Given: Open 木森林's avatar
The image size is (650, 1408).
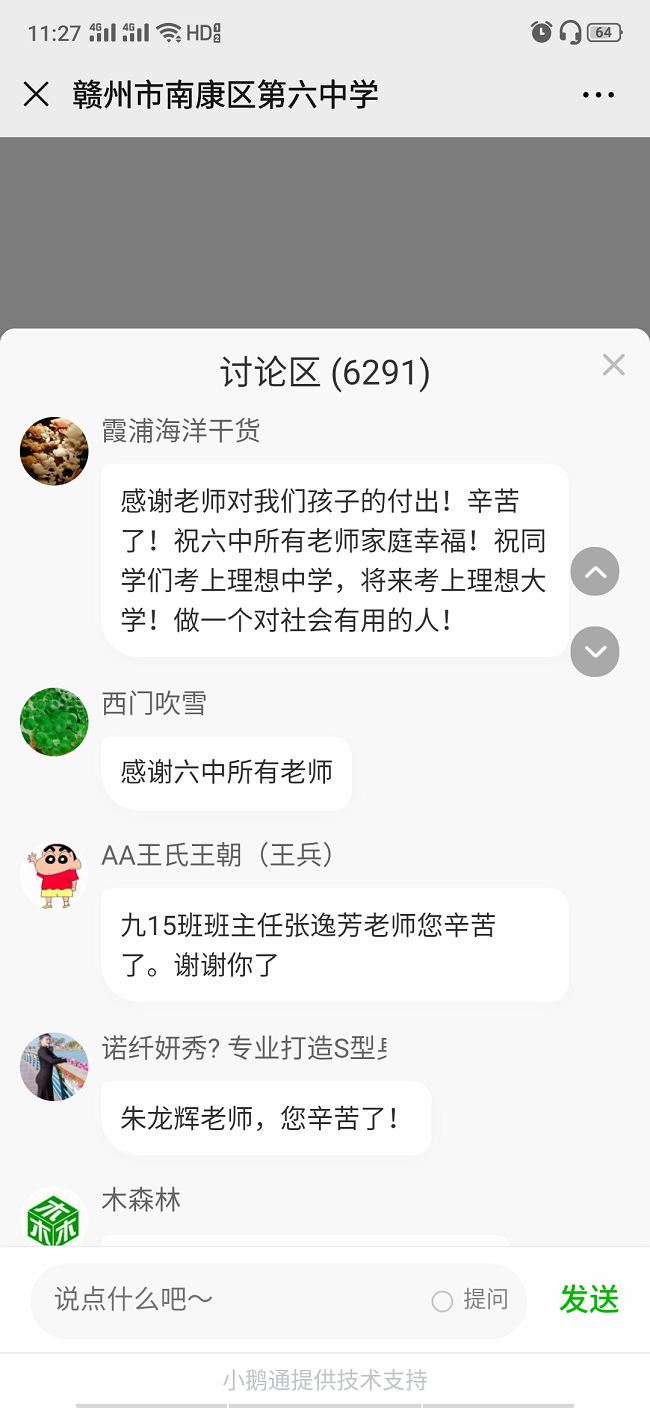Looking at the screenshot, I should click(x=54, y=1218).
